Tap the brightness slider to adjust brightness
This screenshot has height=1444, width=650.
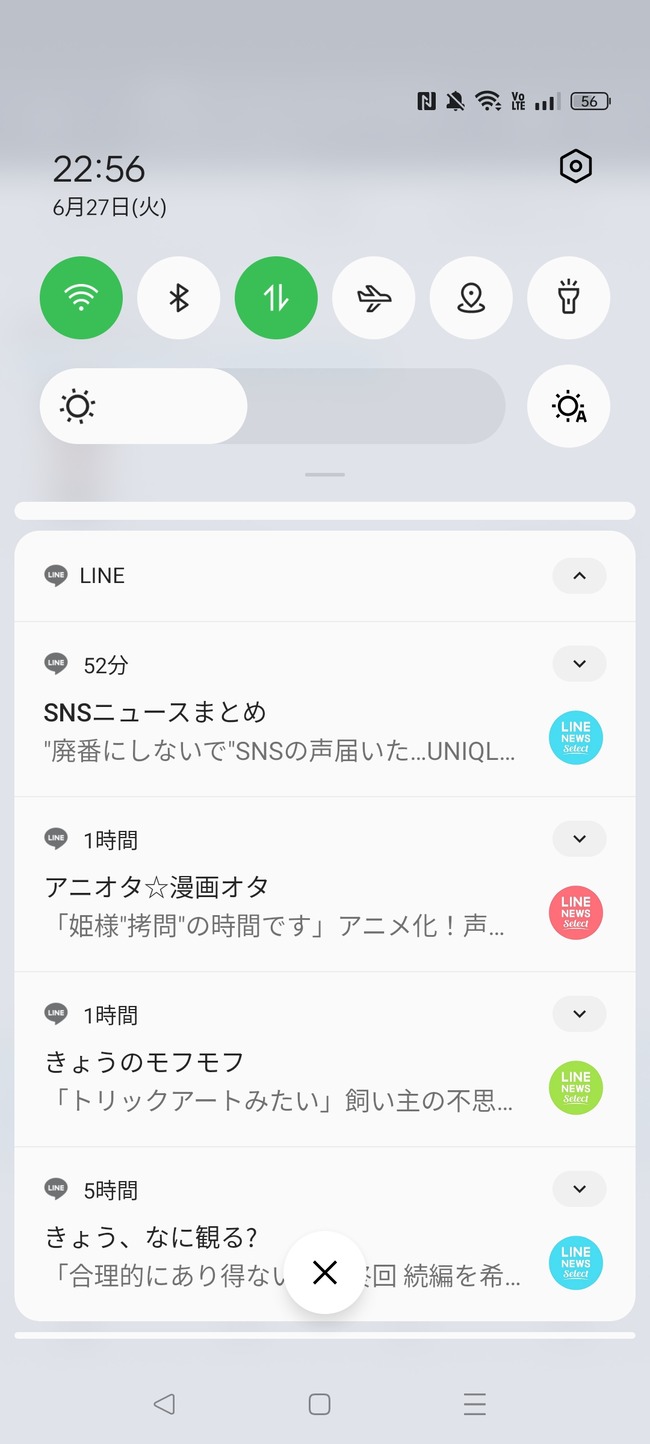[x=272, y=406]
